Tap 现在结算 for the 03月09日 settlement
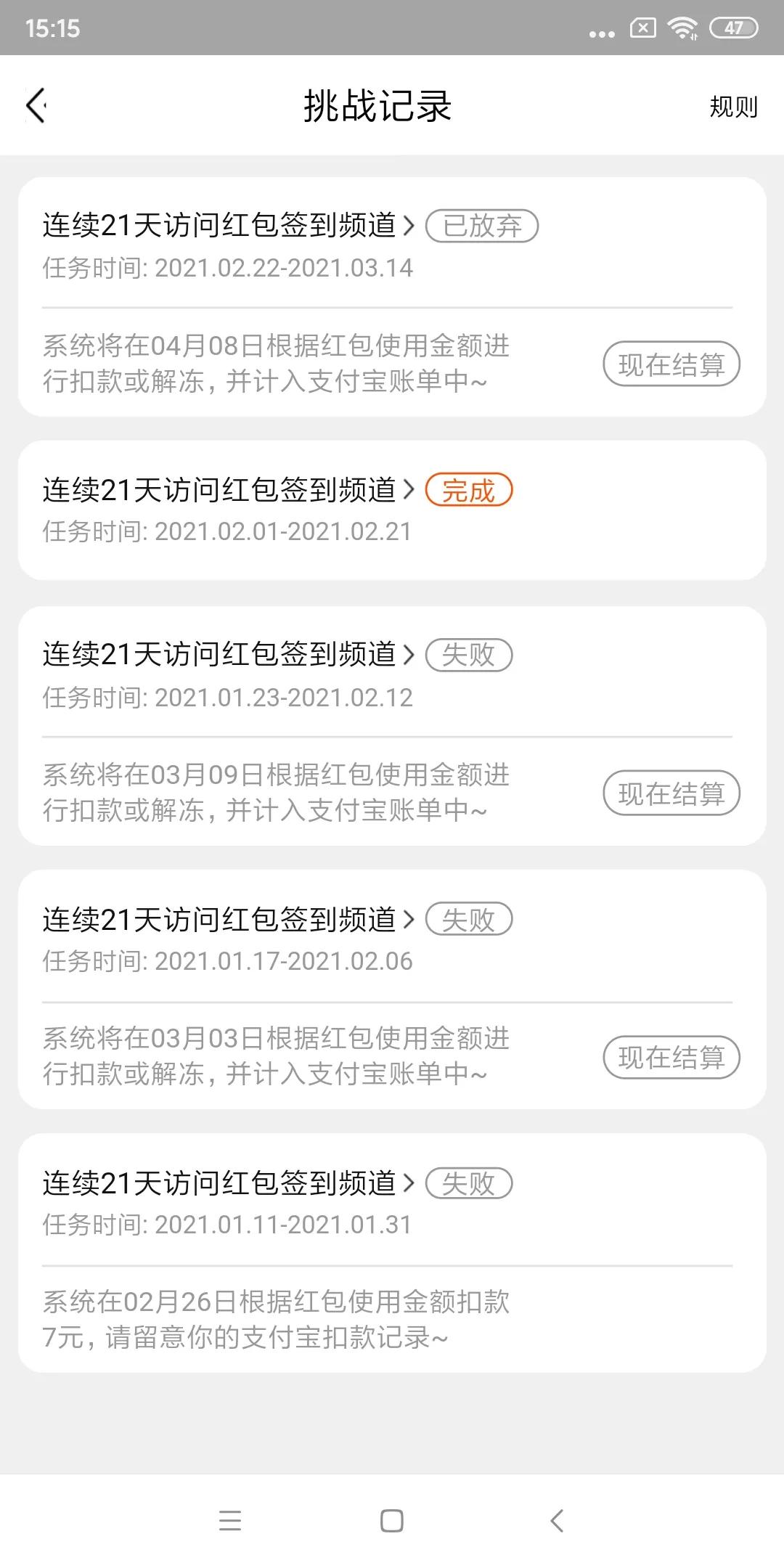Screen dimensions: 784x1568 point(671,793)
